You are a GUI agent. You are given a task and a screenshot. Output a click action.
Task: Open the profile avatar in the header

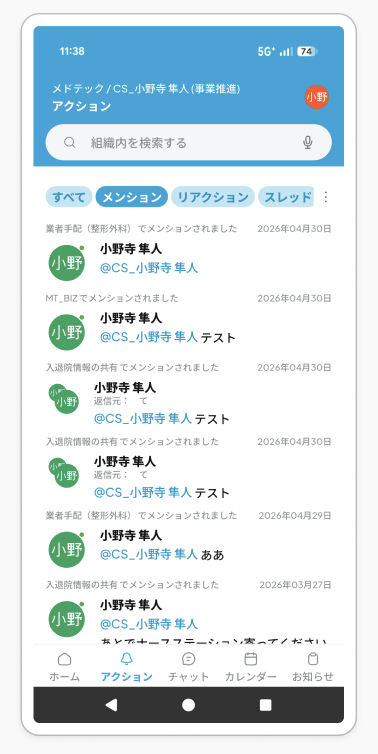[x=316, y=97]
